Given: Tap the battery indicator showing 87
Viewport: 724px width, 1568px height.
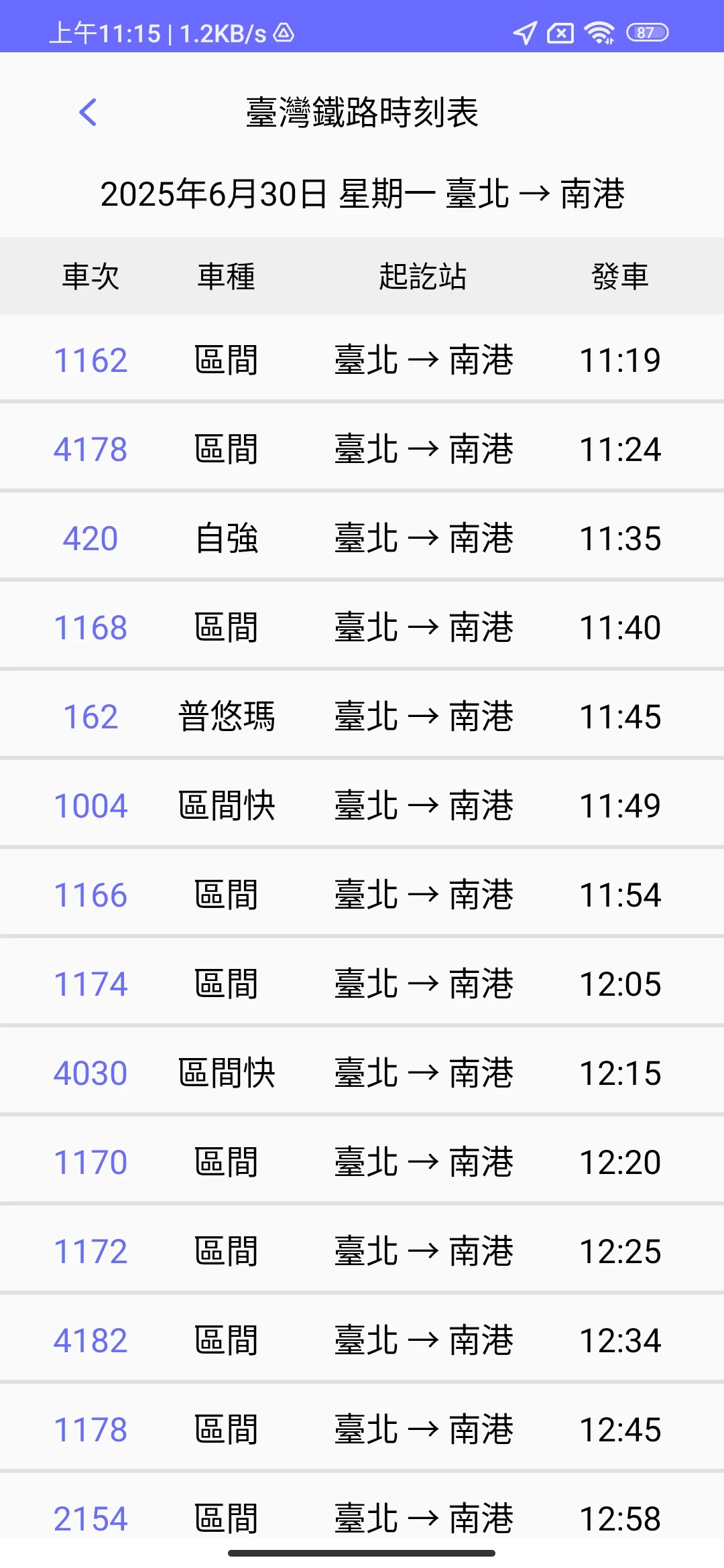Looking at the screenshot, I should coord(646,31).
